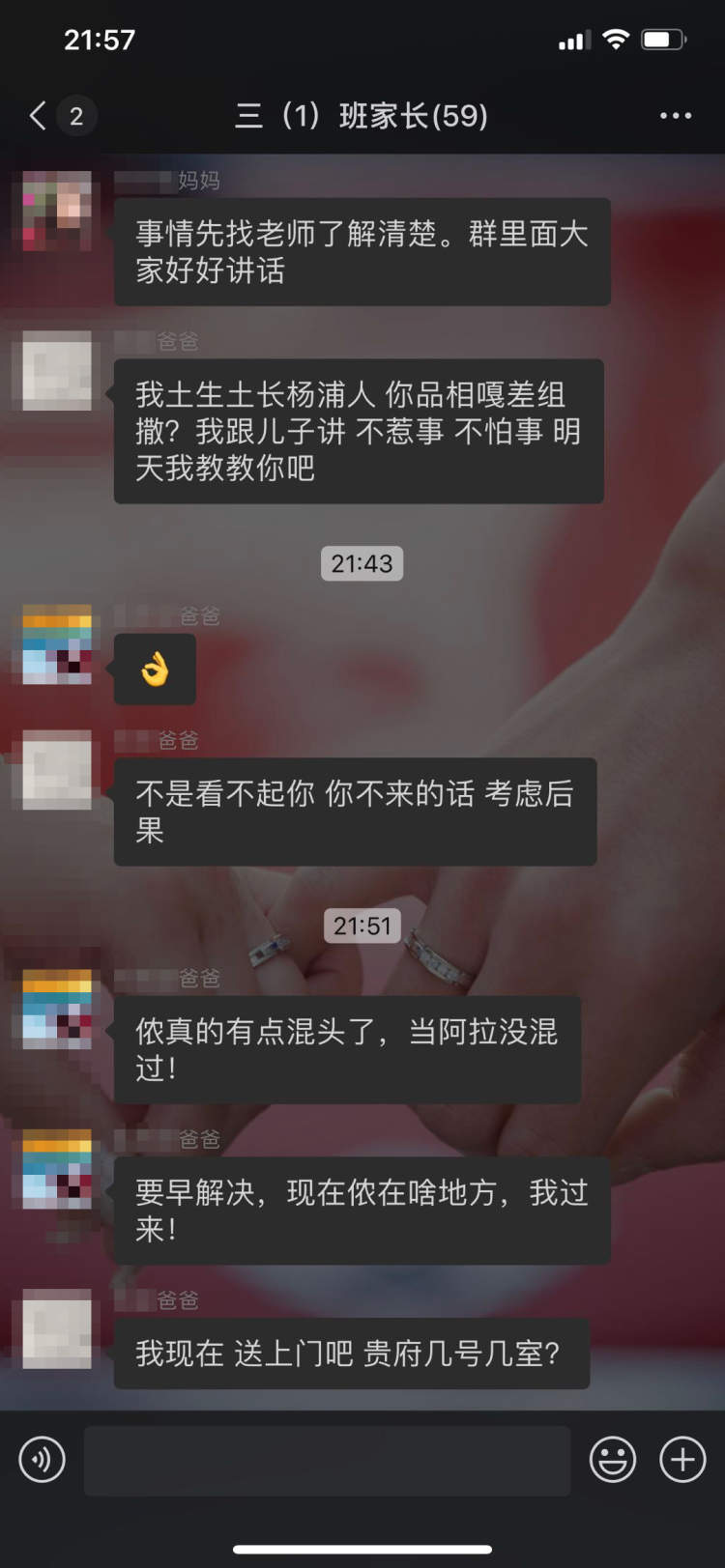Image resolution: width=725 pixels, height=1568 pixels.
Task: Open the emoji sticker panel
Action: click(x=613, y=1459)
